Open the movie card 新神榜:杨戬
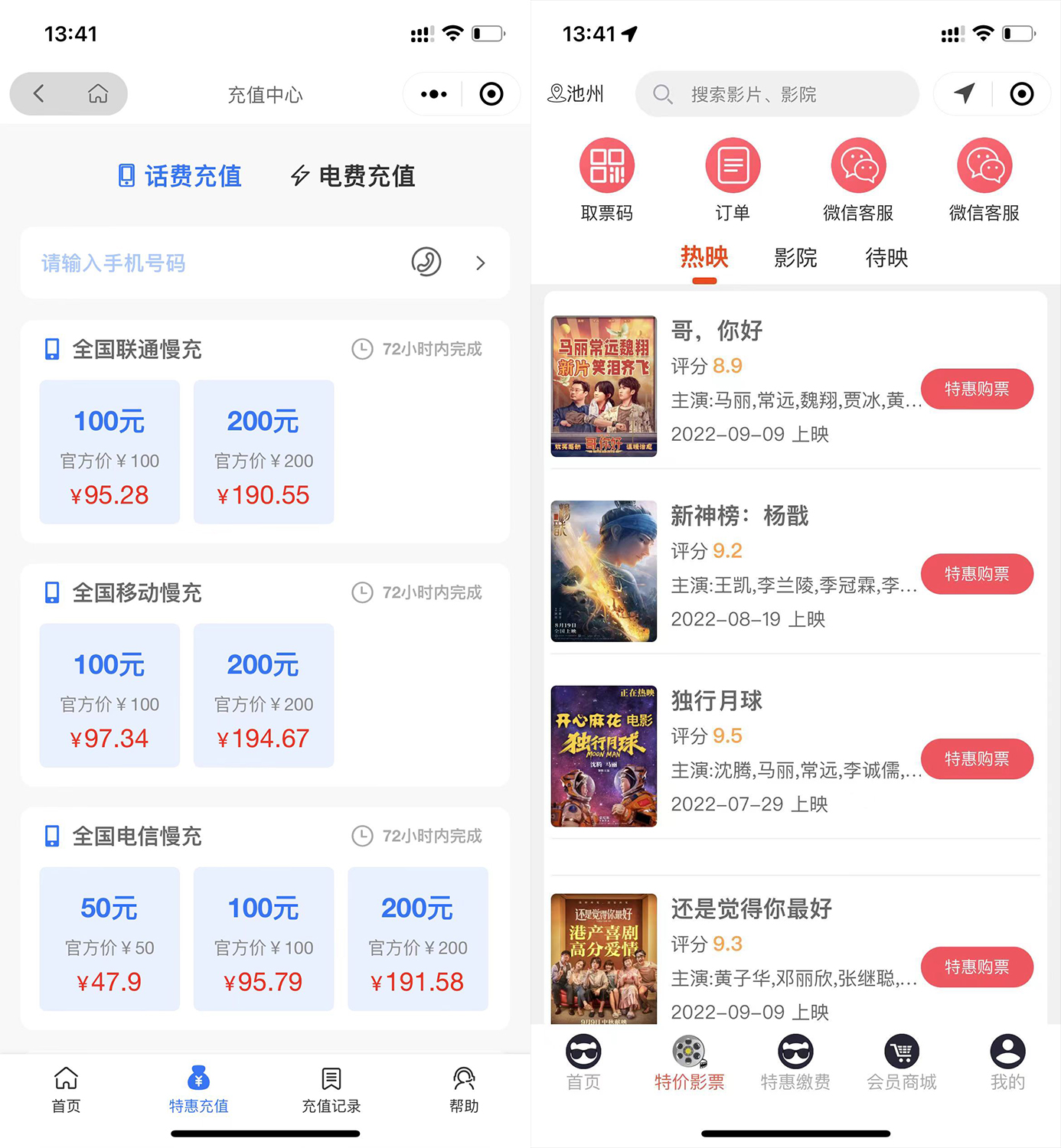 click(x=766, y=571)
